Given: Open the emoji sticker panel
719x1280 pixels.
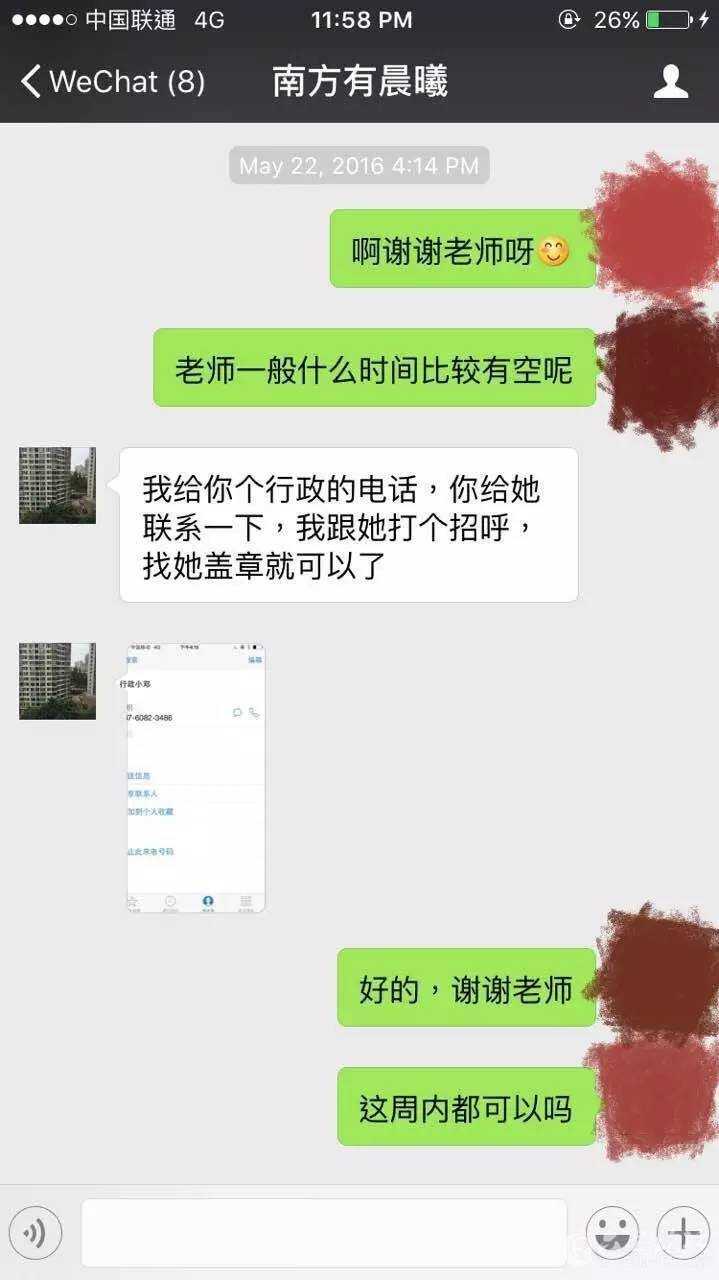Looking at the screenshot, I should 612,1233.
